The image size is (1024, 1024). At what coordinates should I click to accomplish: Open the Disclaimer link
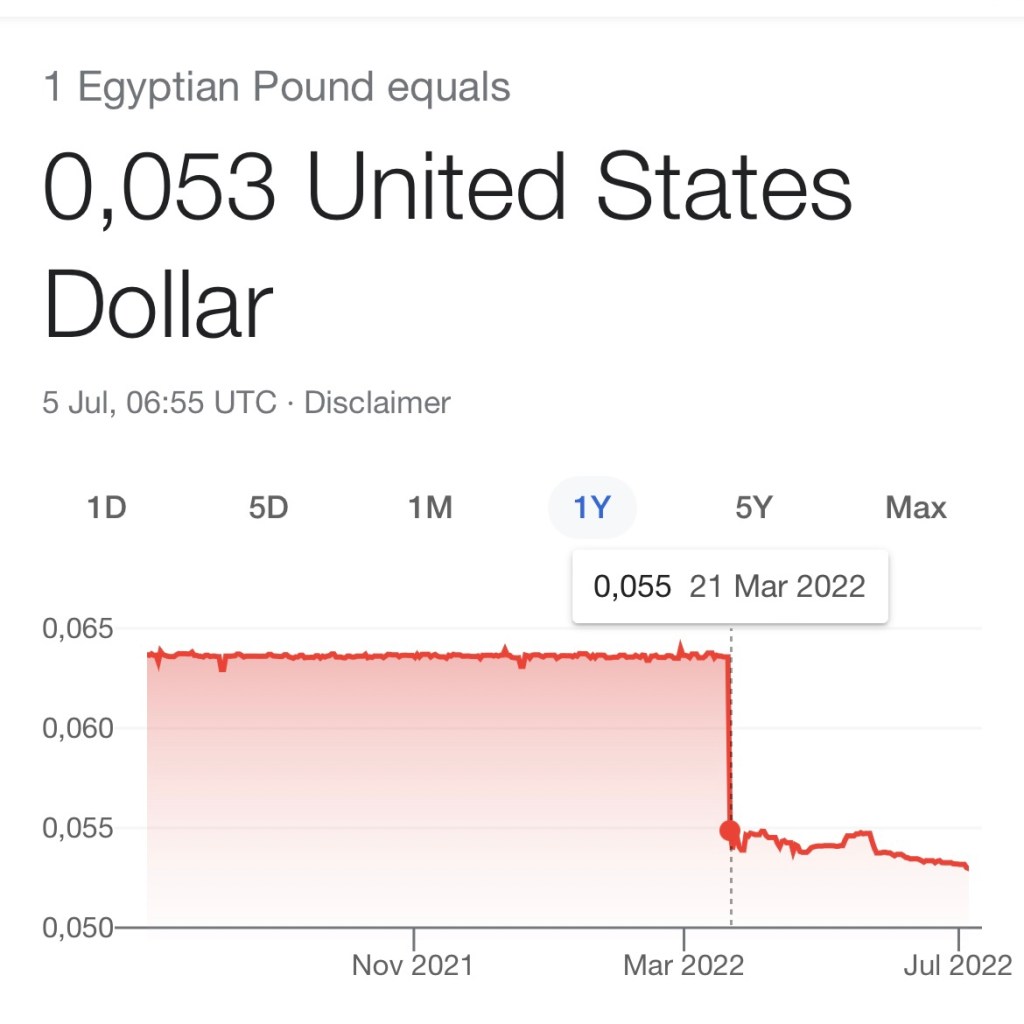pyautogui.click(x=377, y=403)
